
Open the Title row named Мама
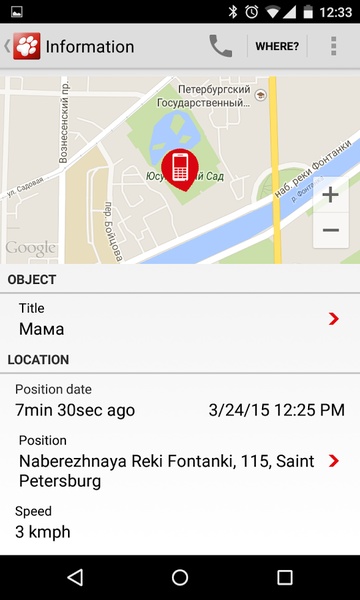[x=180, y=319]
